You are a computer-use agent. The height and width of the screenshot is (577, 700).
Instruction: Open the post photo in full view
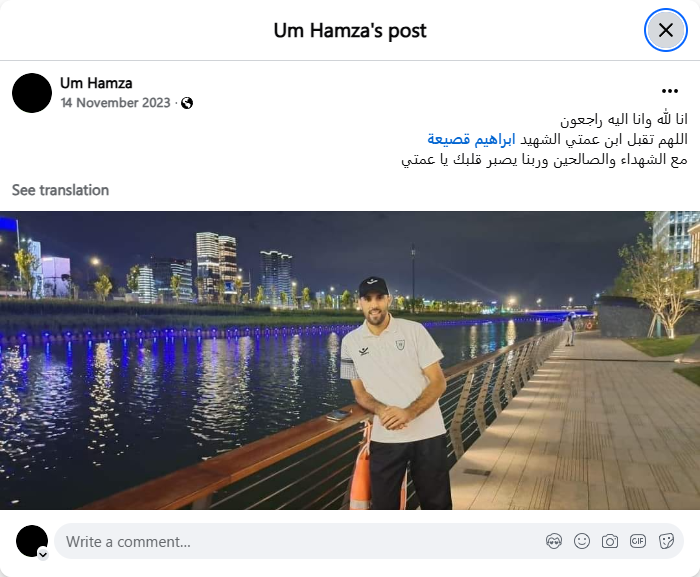350,360
